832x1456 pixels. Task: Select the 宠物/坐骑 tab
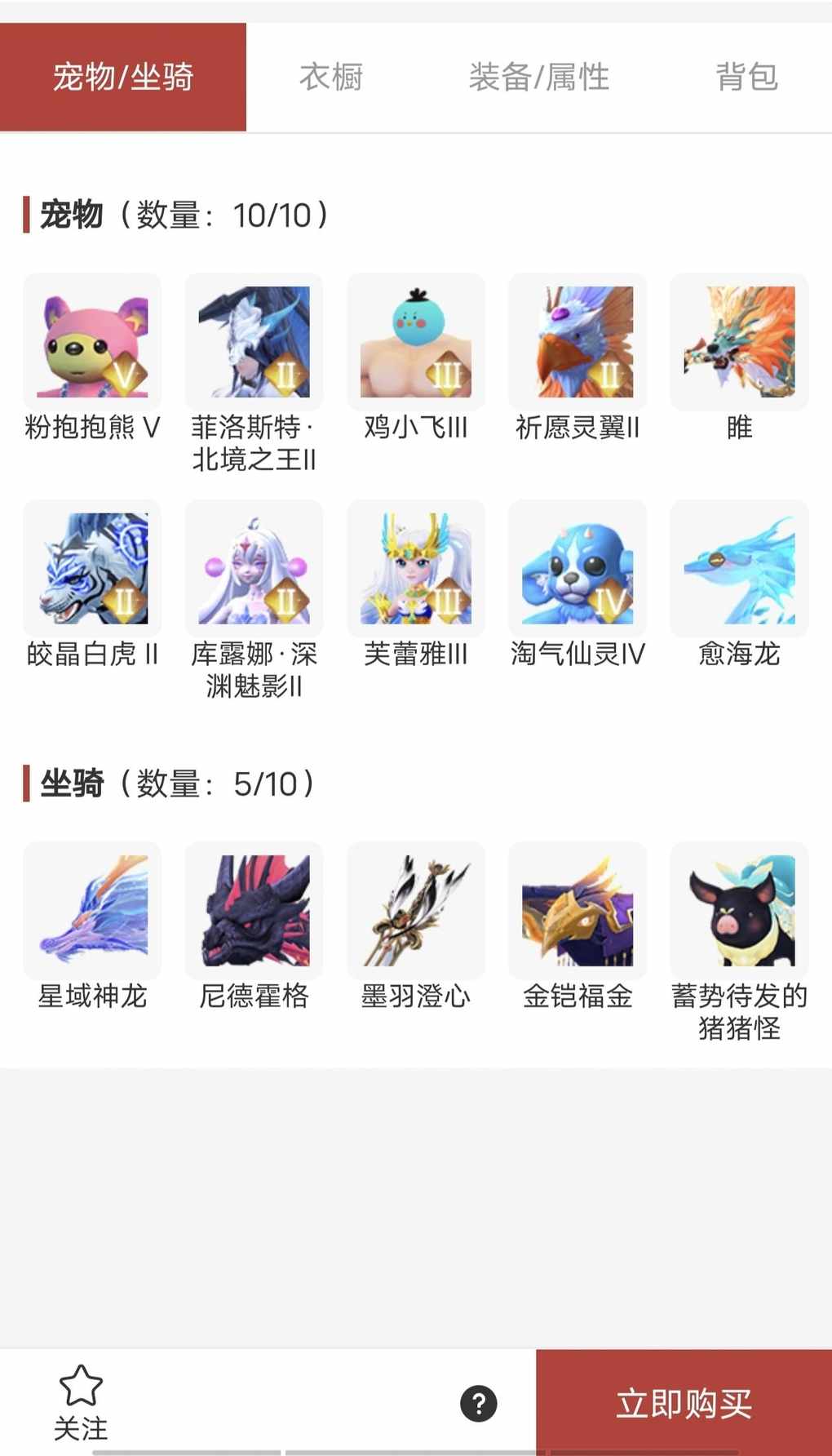[122, 78]
